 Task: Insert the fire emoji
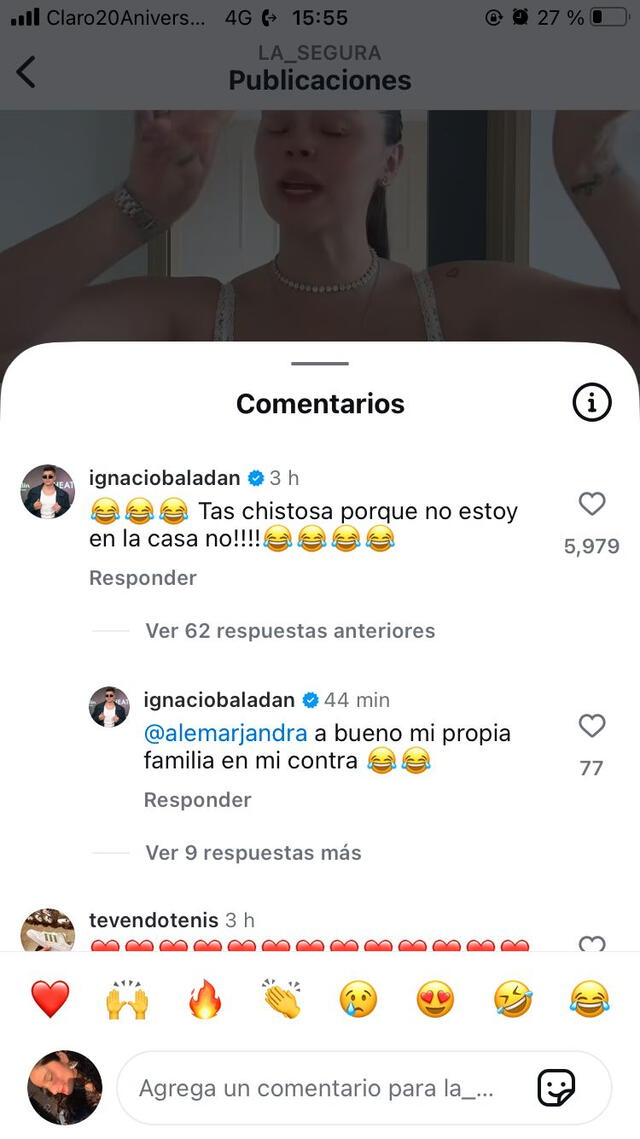[204, 999]
